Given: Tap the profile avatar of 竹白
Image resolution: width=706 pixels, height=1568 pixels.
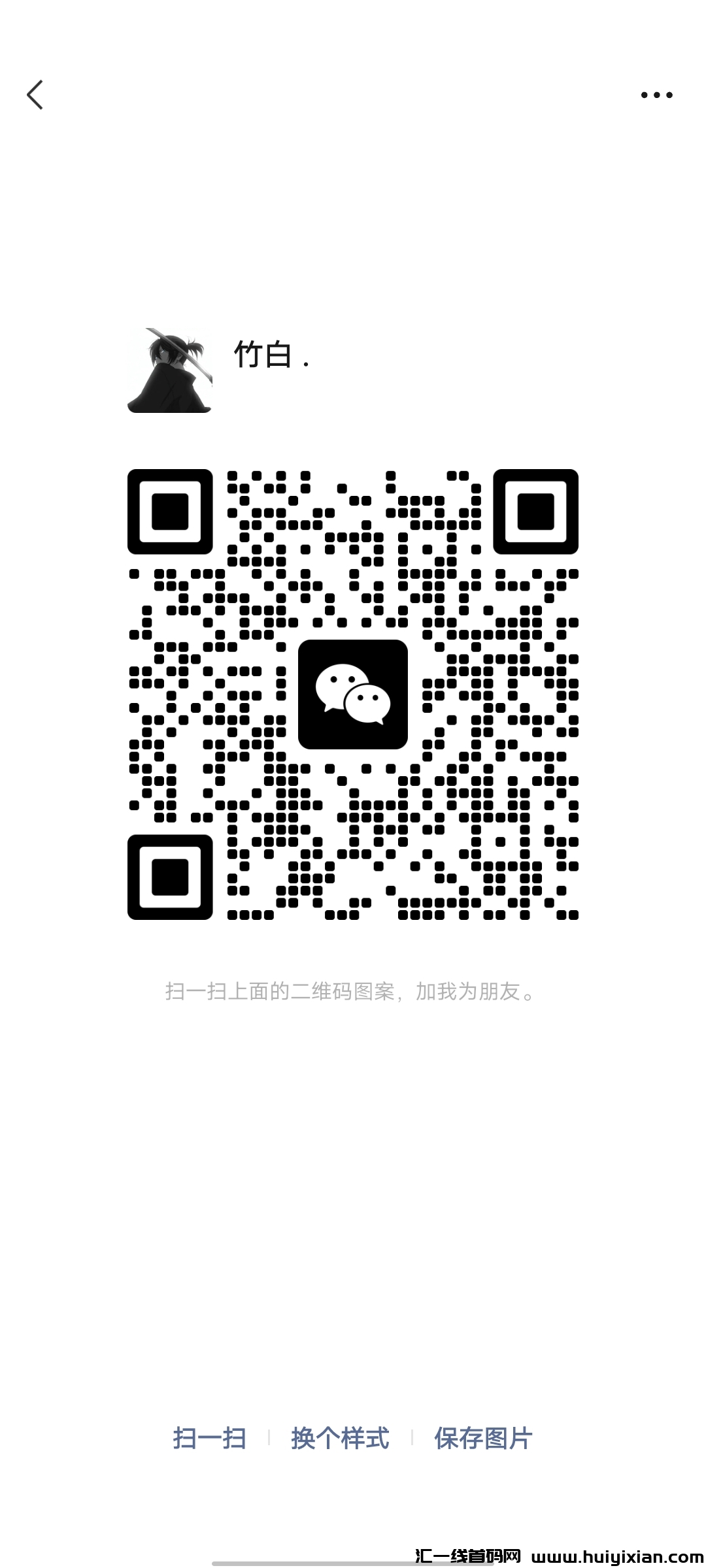Looking at the screenshot, I should pos(169,371).
